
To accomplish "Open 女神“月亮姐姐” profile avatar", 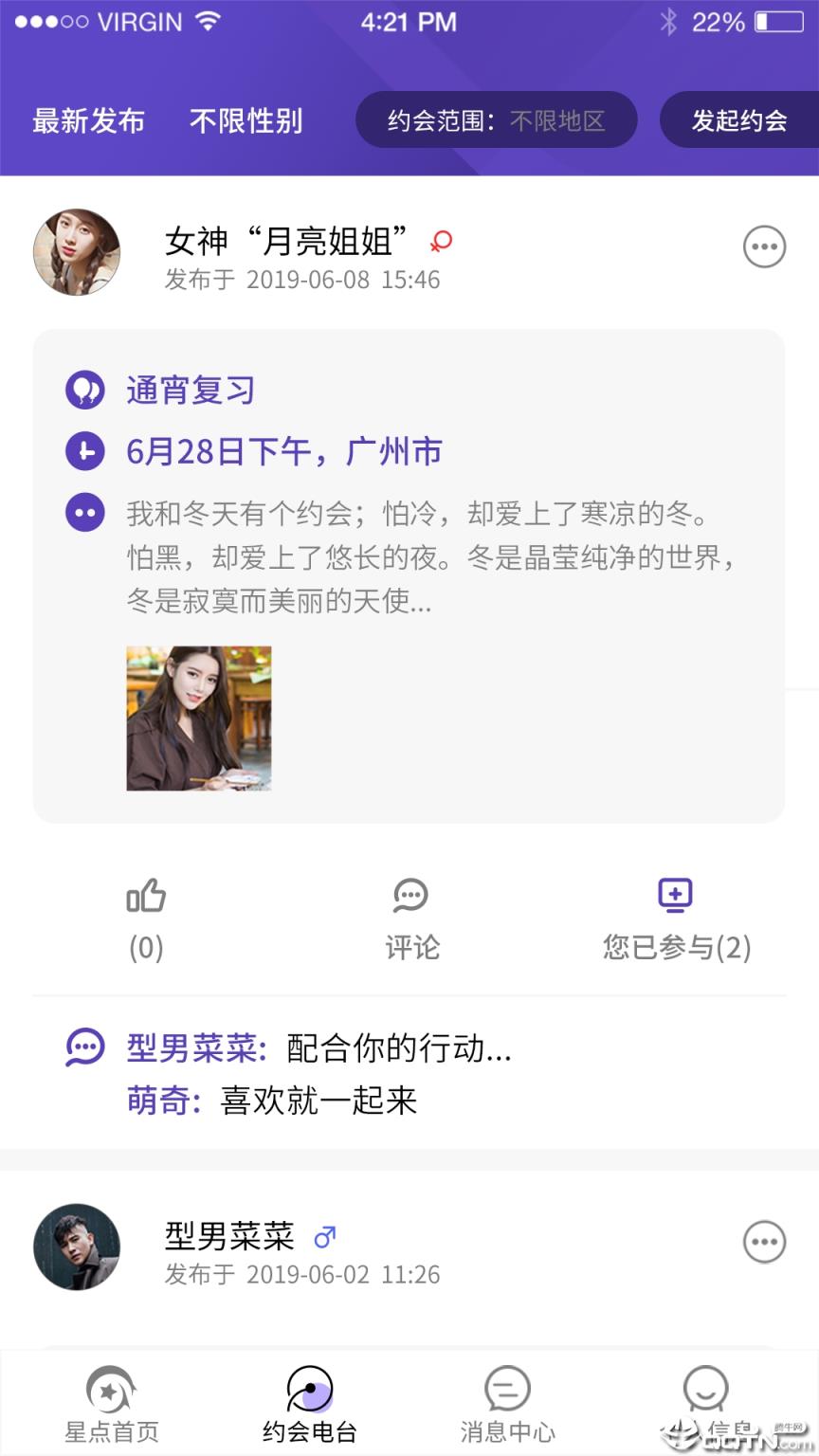I will (x=77, y=252).
